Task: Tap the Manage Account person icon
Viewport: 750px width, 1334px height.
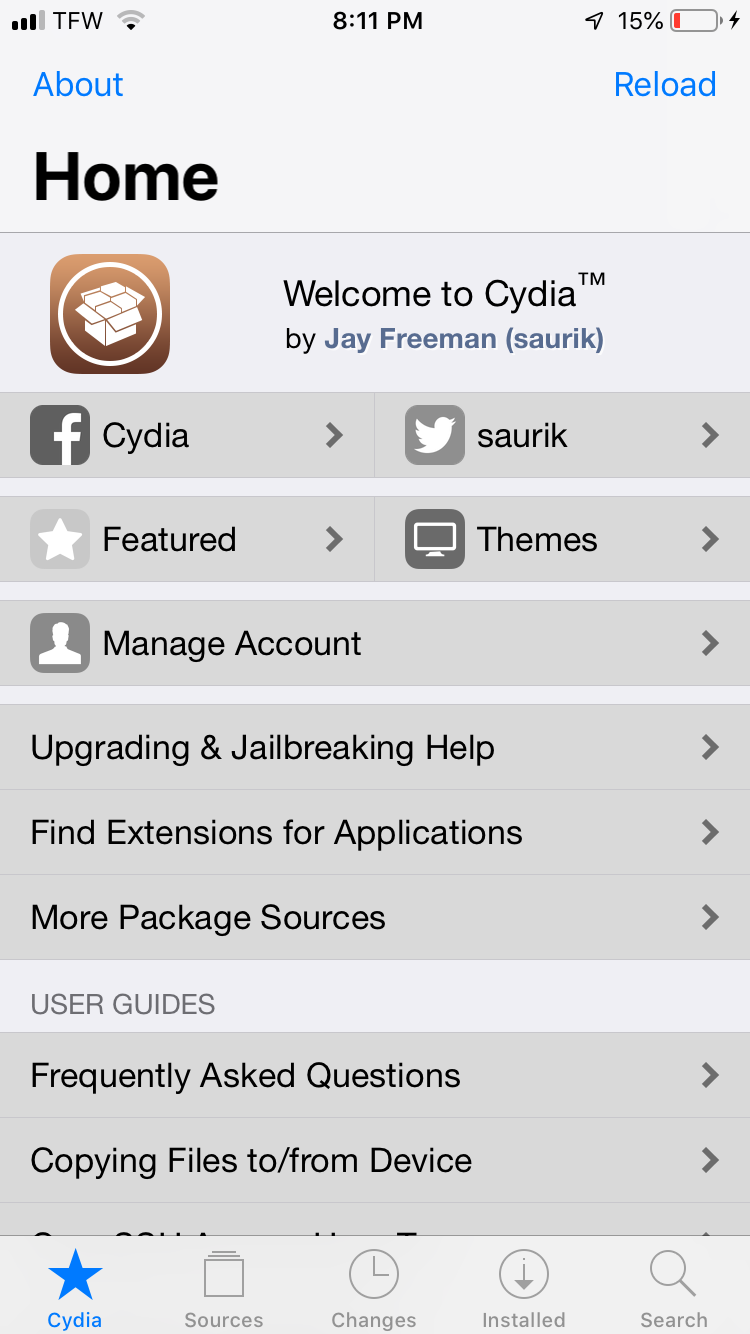Action: click(60, 643)
